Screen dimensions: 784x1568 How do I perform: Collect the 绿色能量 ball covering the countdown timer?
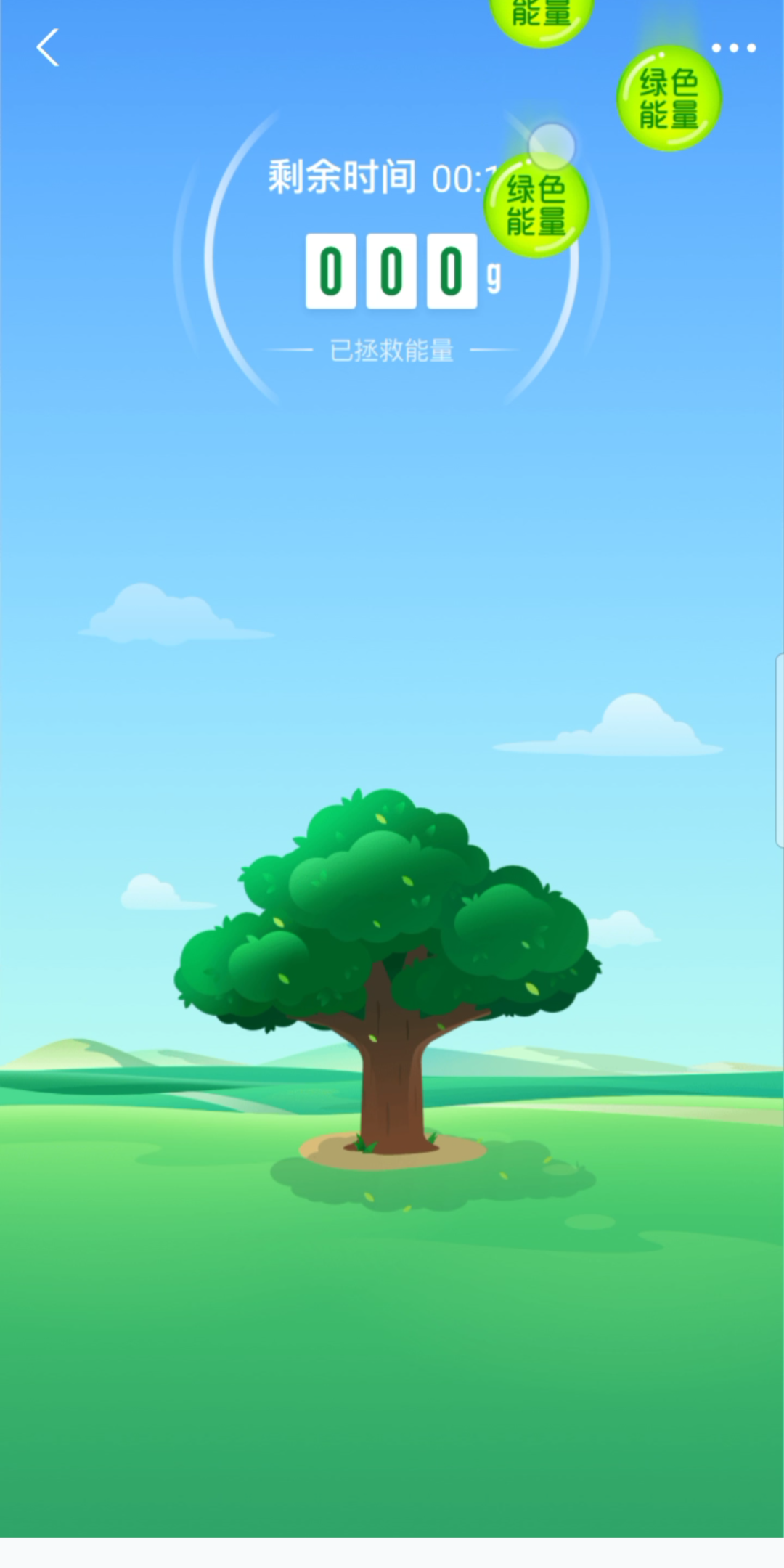536,205
